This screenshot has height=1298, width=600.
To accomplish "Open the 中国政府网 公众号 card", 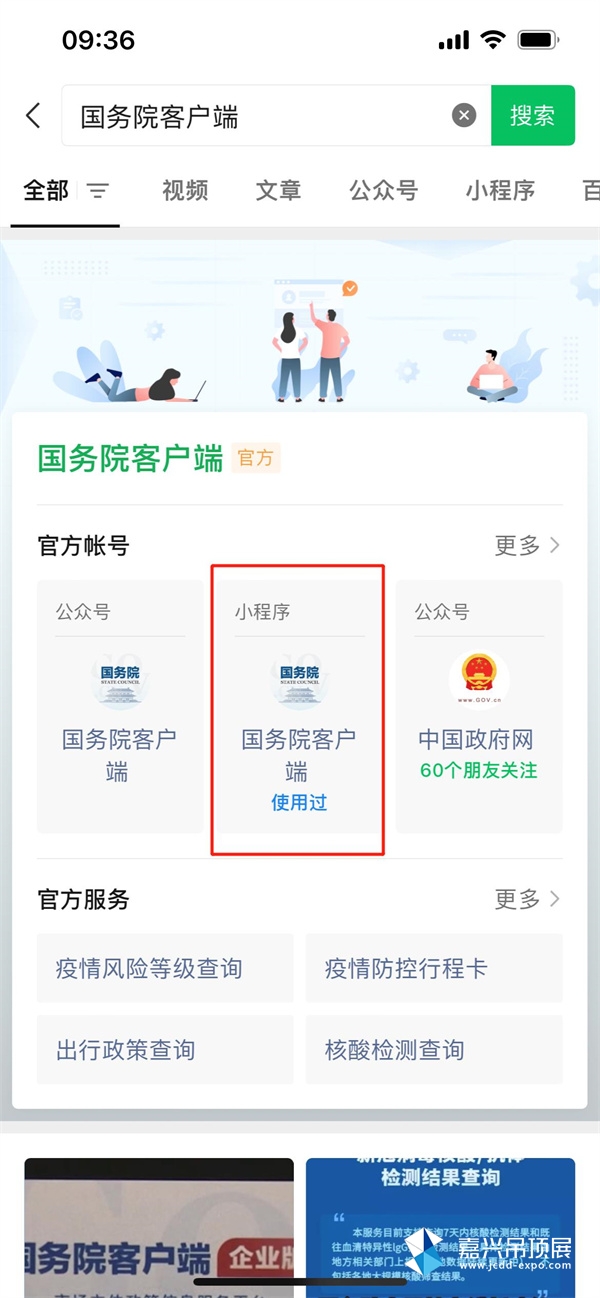I will click(x=478, y=706).
